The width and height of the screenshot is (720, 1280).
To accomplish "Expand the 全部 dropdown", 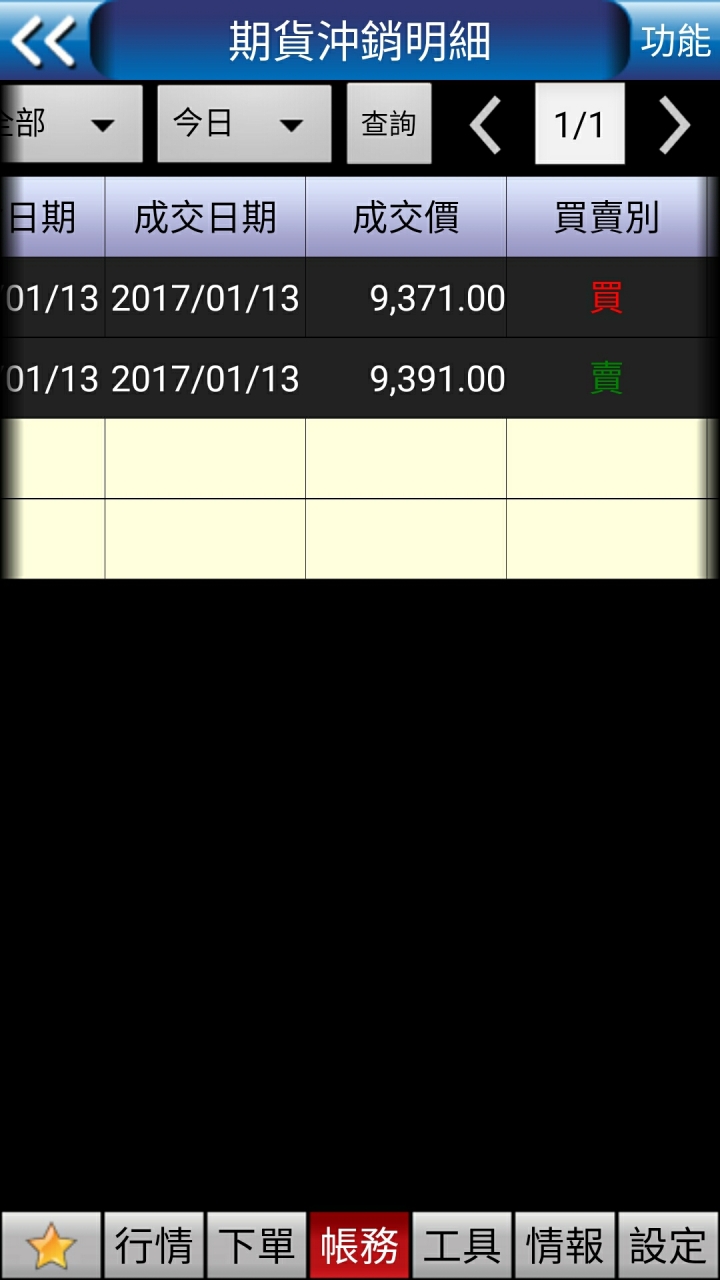I will (71, 124).
